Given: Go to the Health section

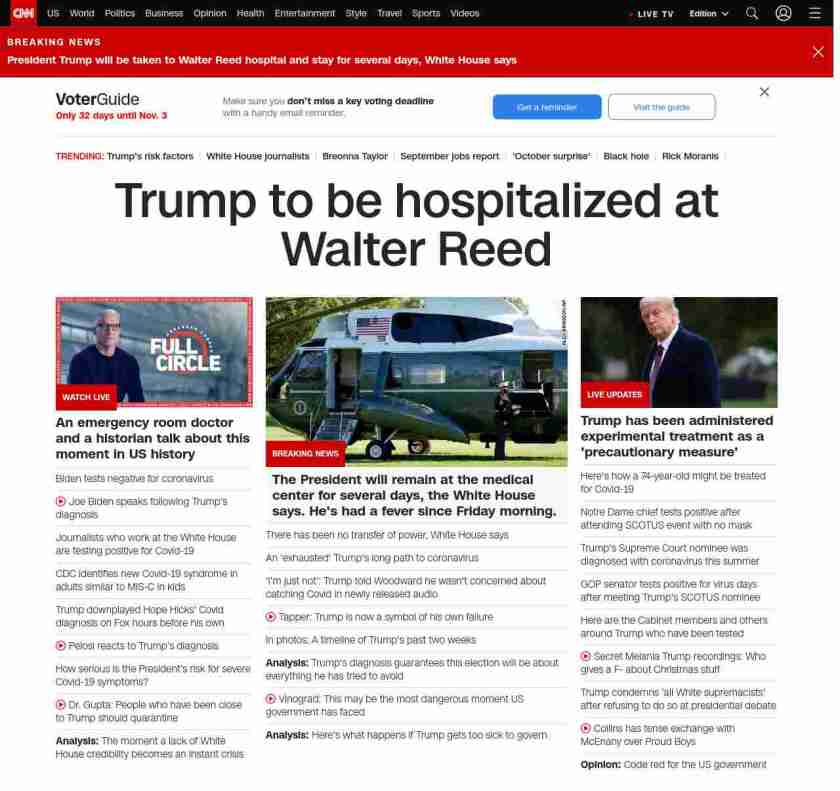Looking at the screenshot, I should point(250,13).
